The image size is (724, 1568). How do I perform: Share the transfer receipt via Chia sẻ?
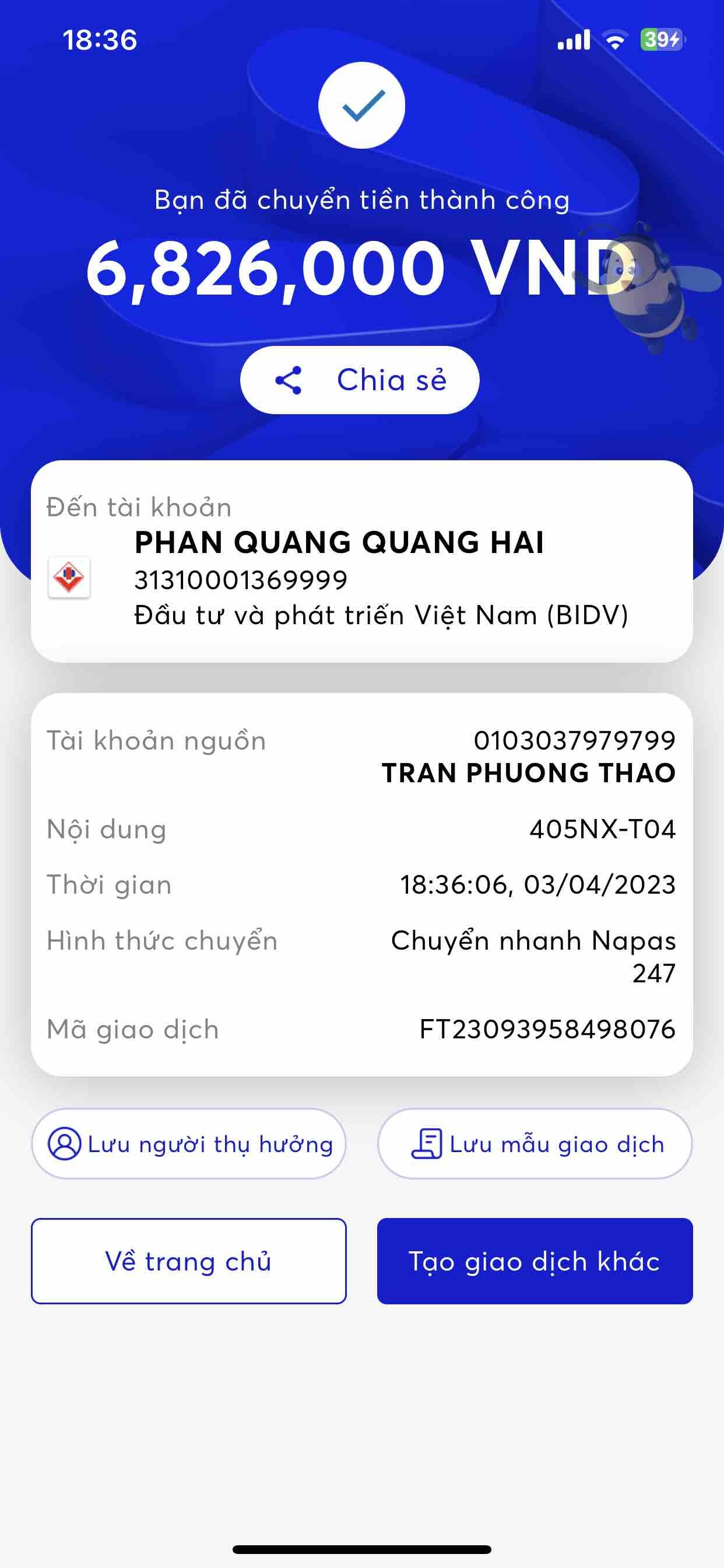360,380
